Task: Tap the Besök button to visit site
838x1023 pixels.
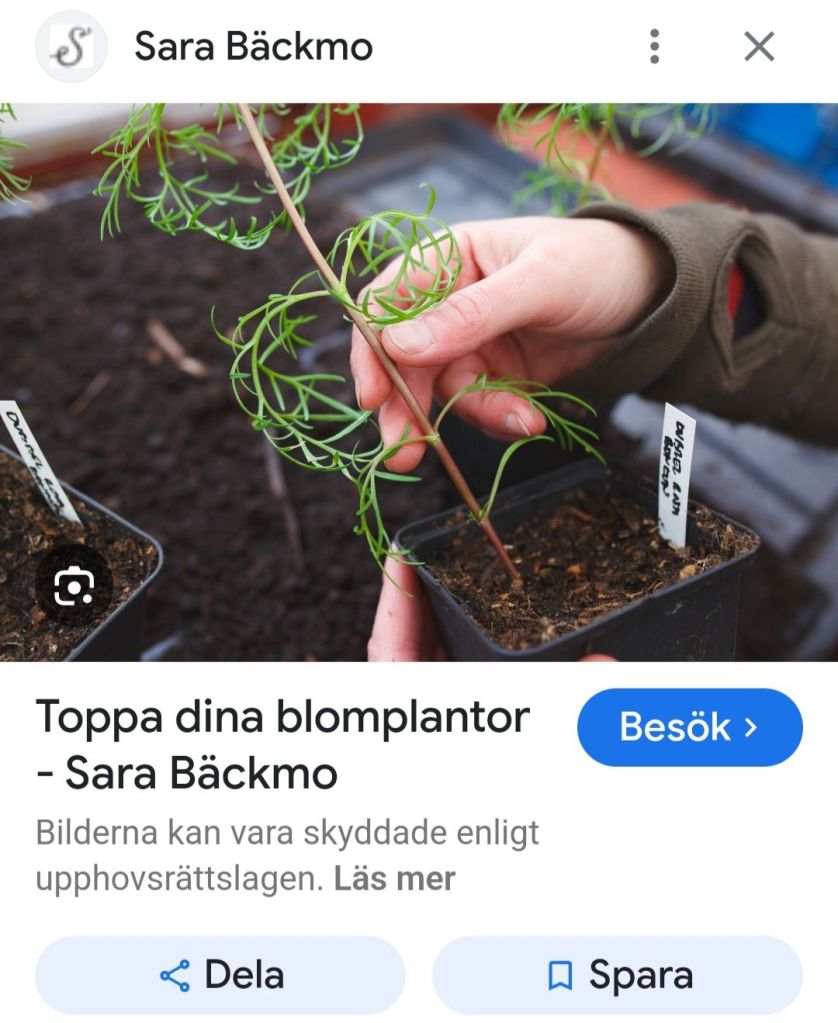Action: 689,727
